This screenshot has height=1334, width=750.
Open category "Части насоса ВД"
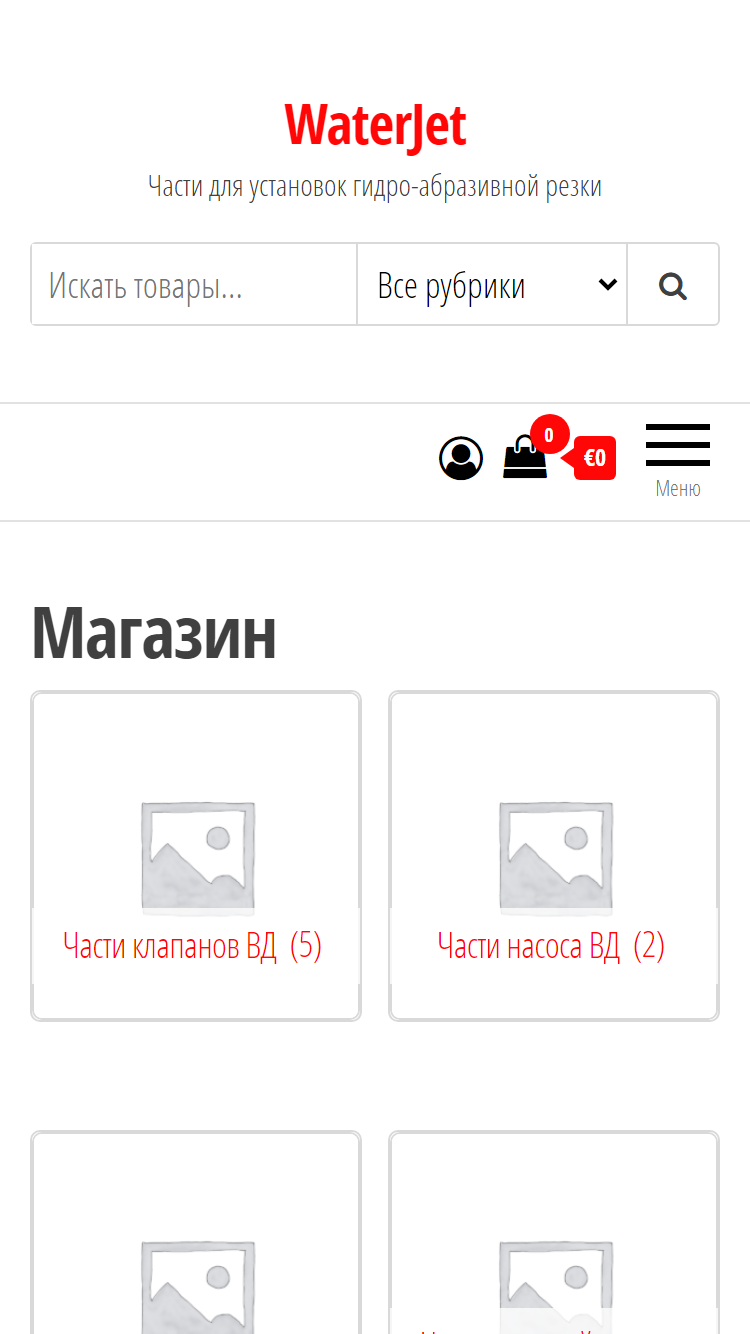coord(551,946)
